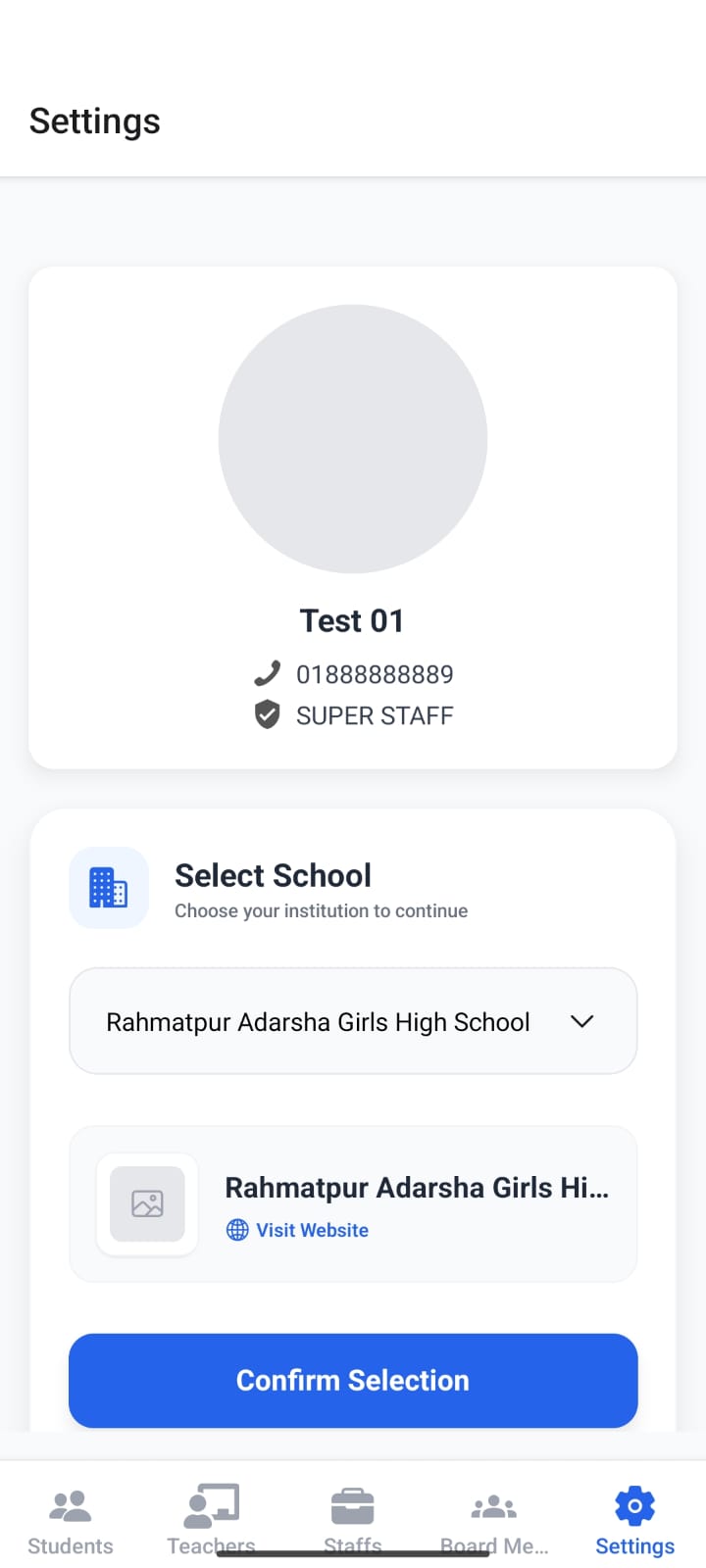Click the blue building icon near Select School

tap(108, 887)
